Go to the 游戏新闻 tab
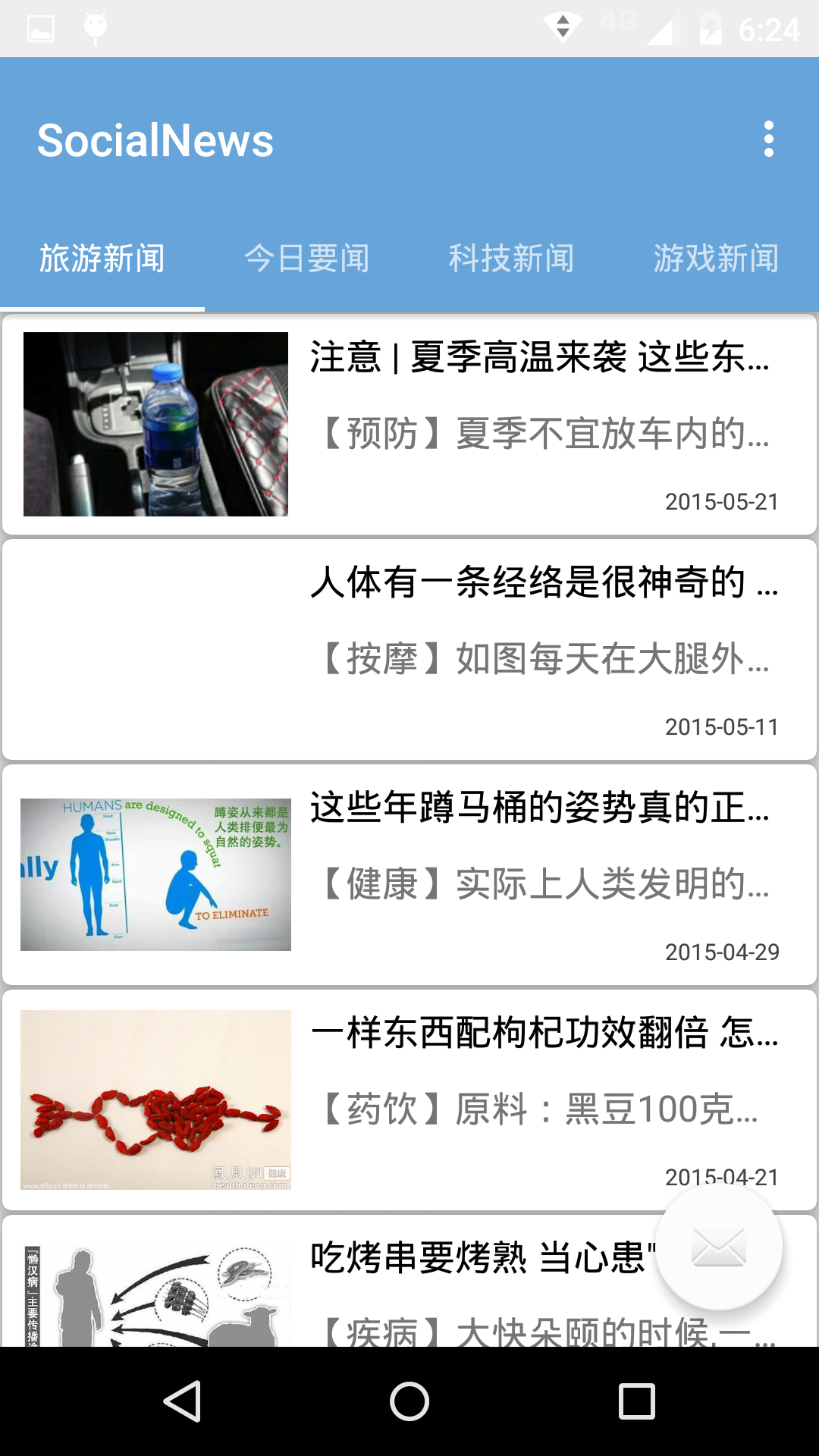Screen dimensions: 819x1456 tap(716, 259)
